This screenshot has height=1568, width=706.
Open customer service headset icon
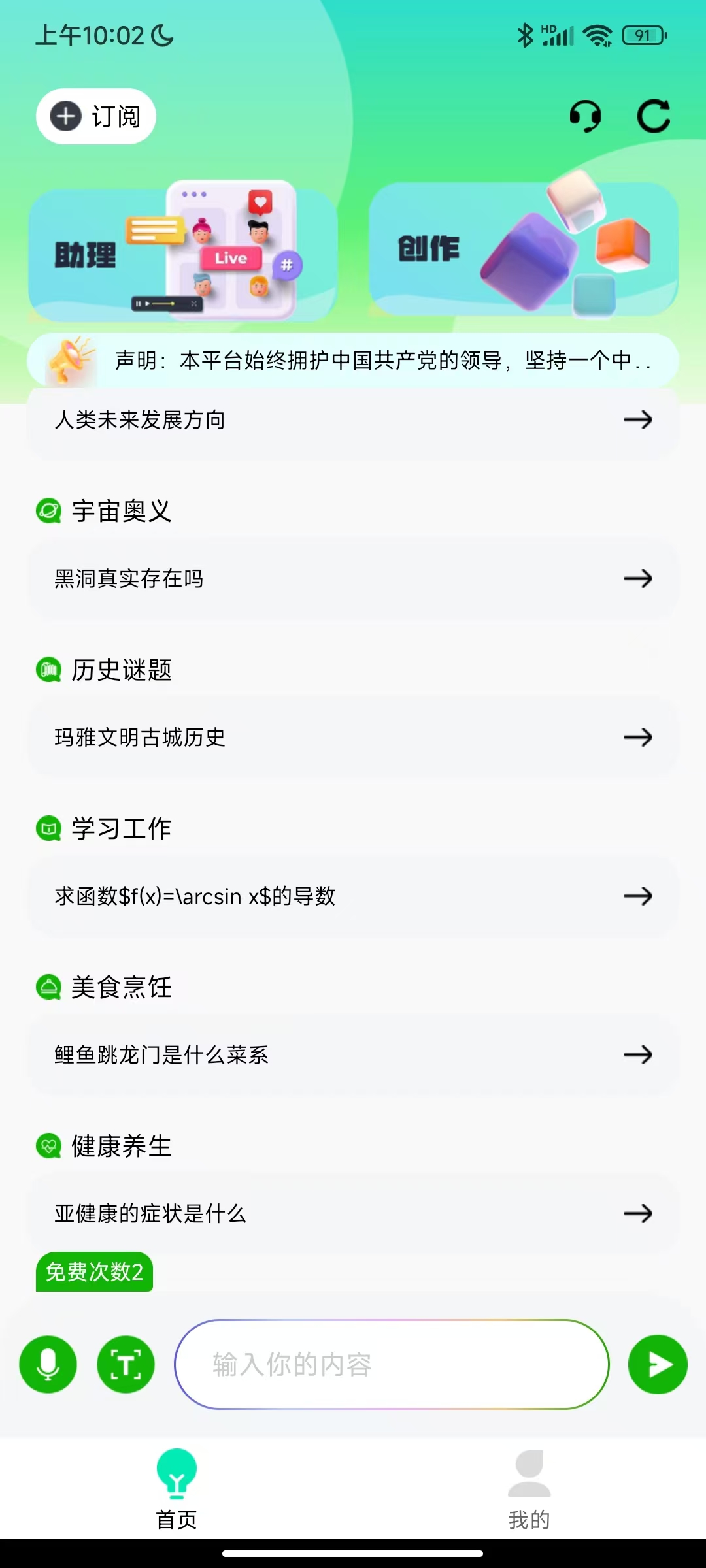pyautogui.click(x=585, y=116)
